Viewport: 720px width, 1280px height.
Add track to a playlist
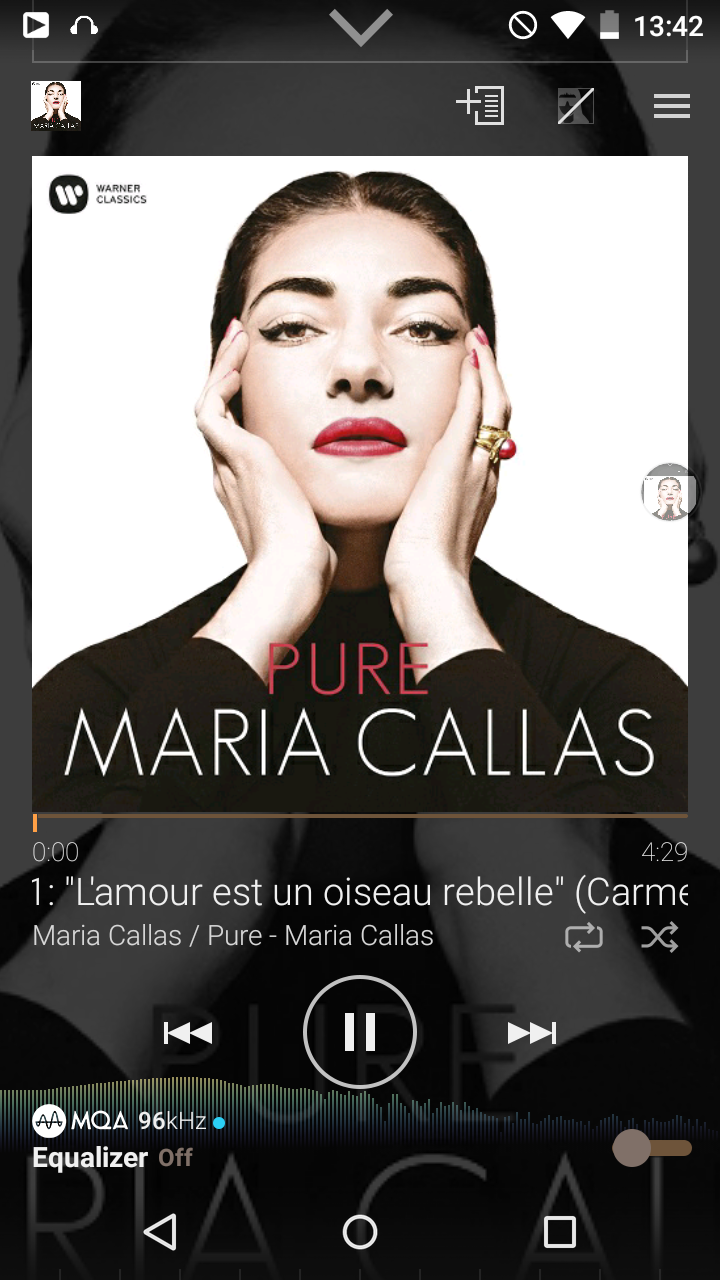tap(480, 105)
